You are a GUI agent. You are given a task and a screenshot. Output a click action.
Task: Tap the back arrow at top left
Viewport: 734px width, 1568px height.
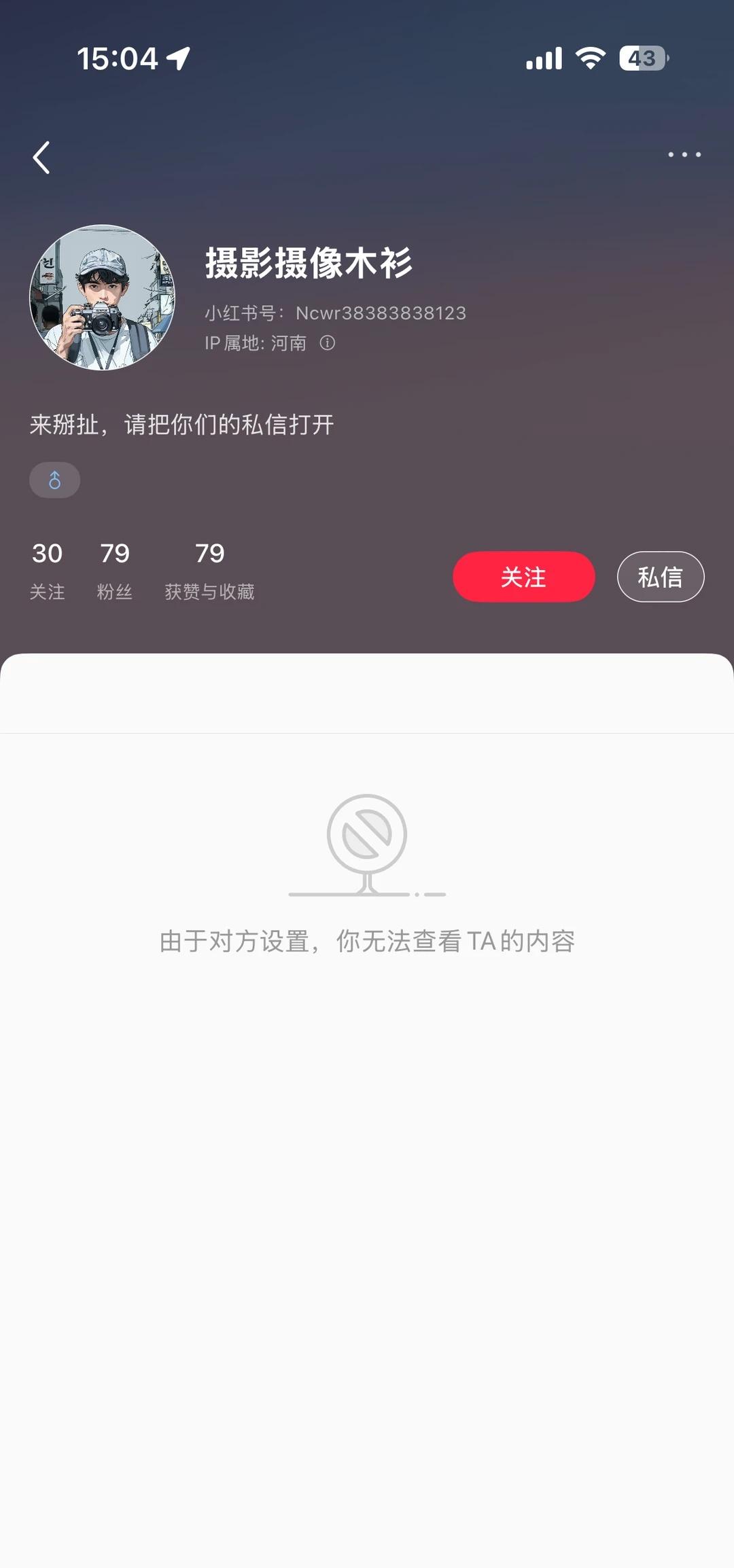tap(42, 157)
